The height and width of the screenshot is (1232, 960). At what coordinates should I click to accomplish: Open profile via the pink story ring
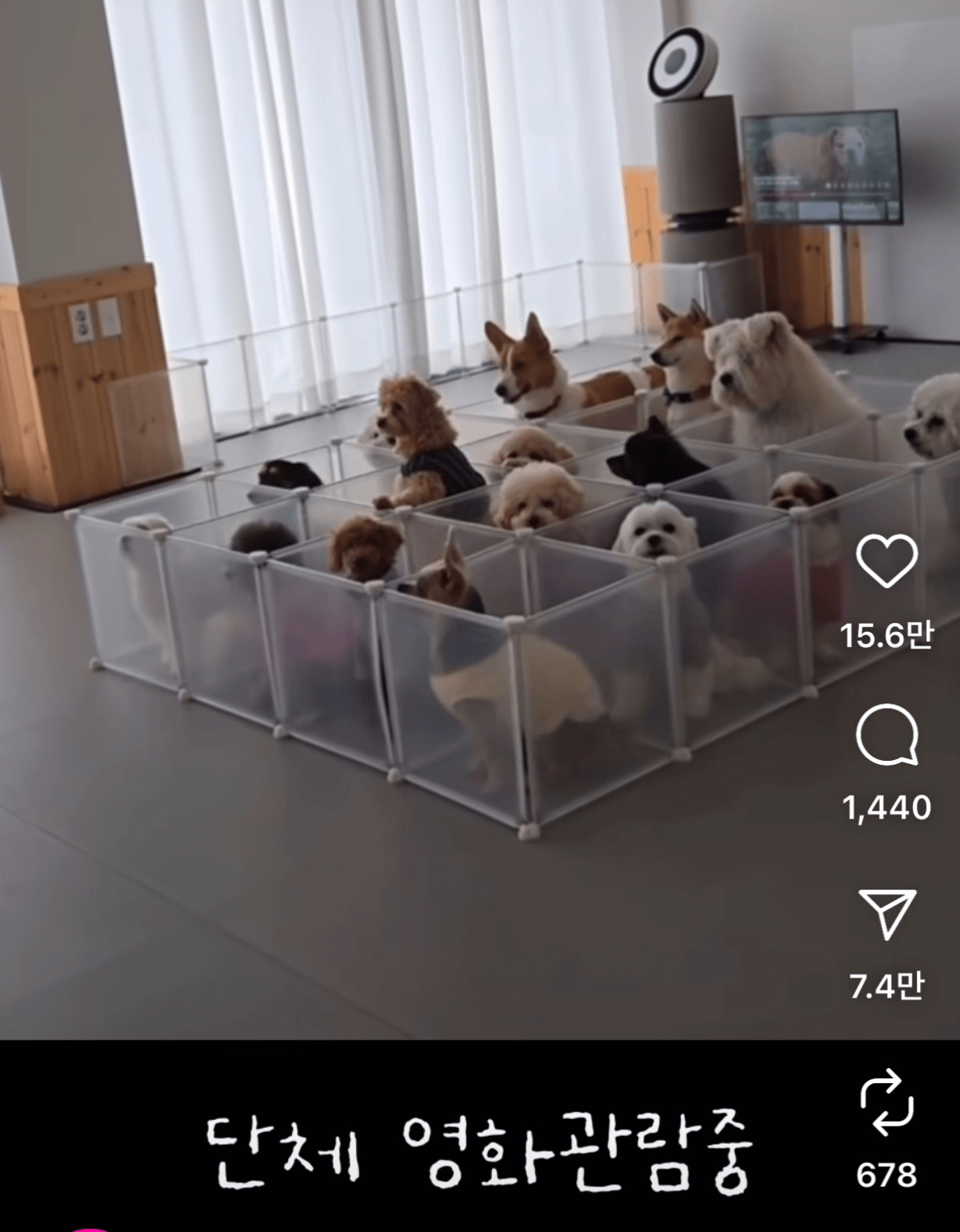pyautogui.click(x=88, y=1228)
